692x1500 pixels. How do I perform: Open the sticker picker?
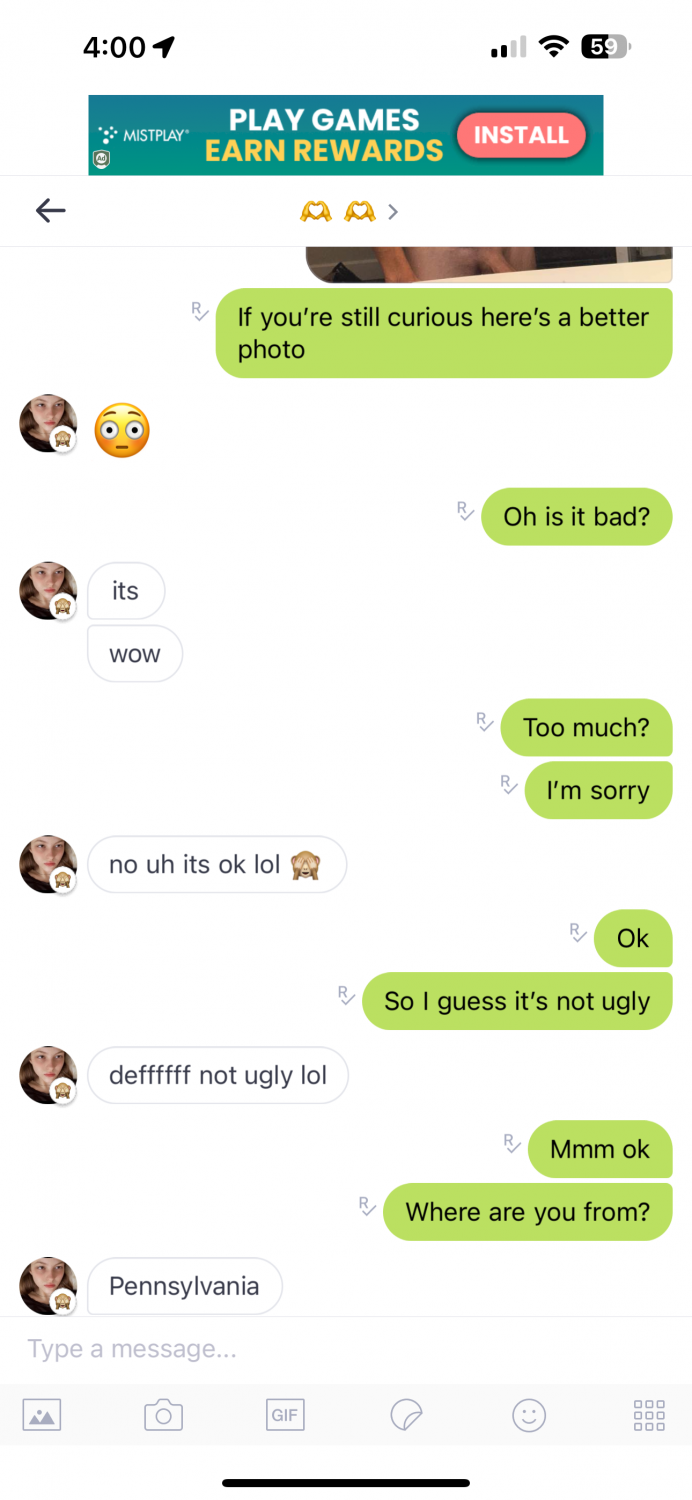pyautogui.click(x=406, y=1415)
